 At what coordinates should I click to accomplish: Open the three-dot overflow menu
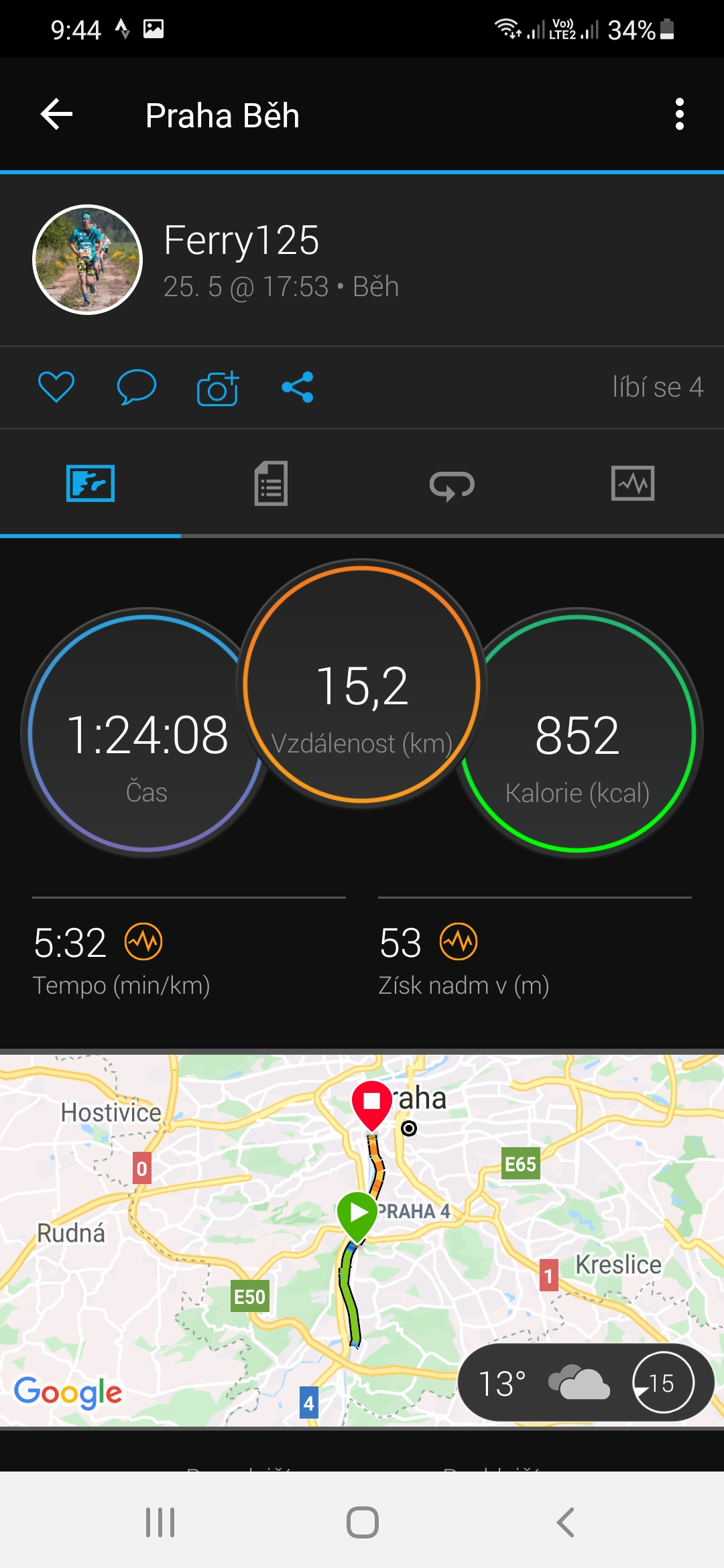click(680, 115)
